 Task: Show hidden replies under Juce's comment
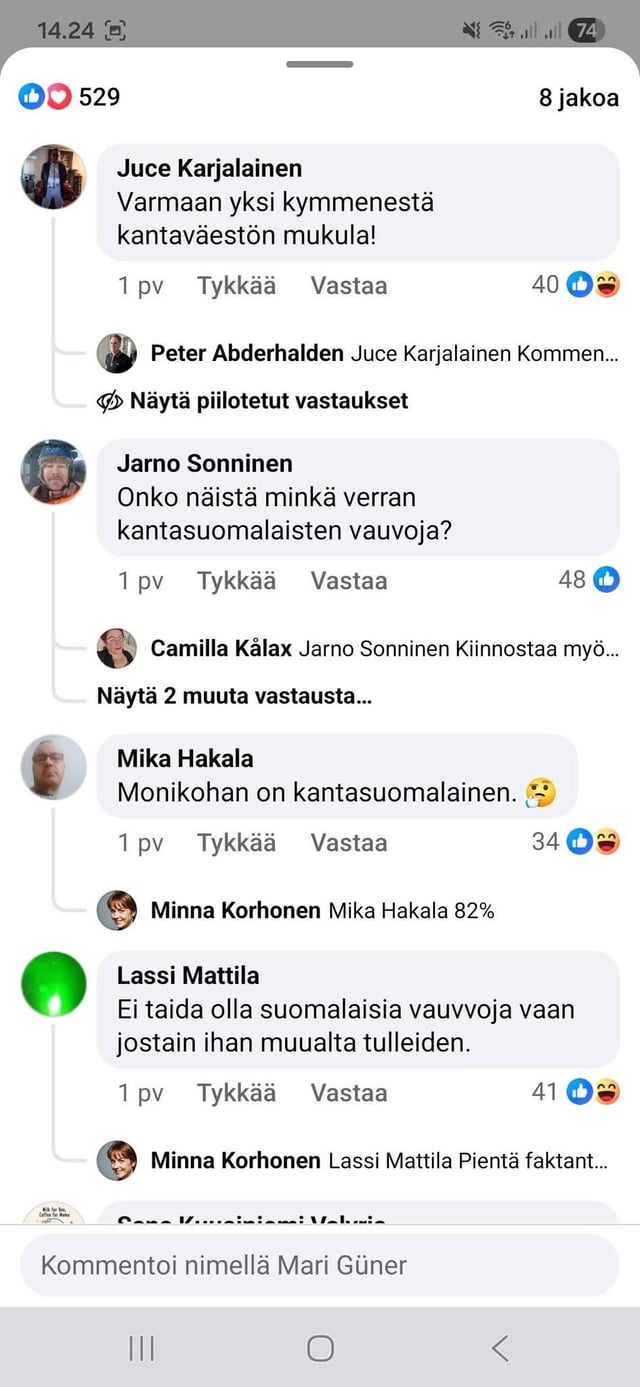268,401
